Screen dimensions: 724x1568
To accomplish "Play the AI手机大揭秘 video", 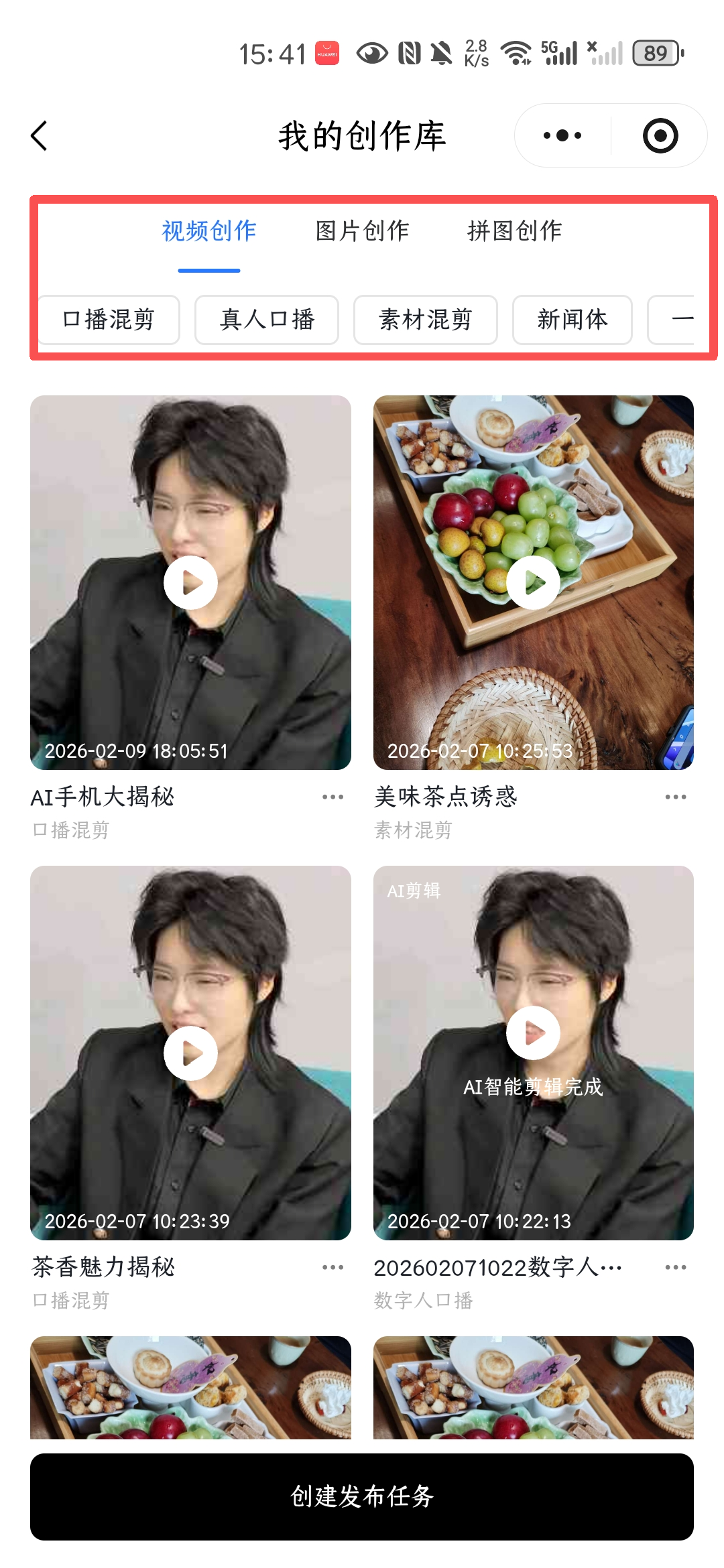I will point(190,582).
